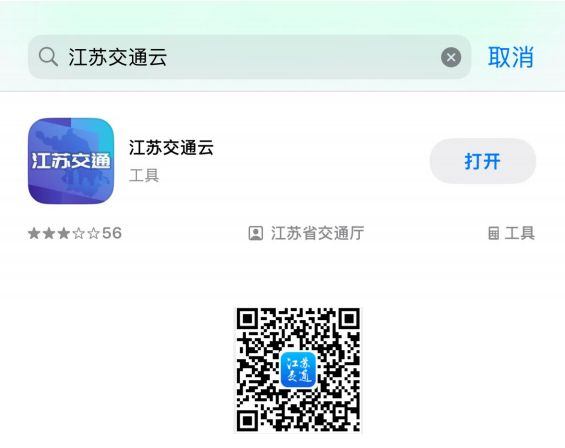Viewport: 565px width, 448px height.
Task: Tap the search field containing 江苏交通云
Action: tap(249, 57)
